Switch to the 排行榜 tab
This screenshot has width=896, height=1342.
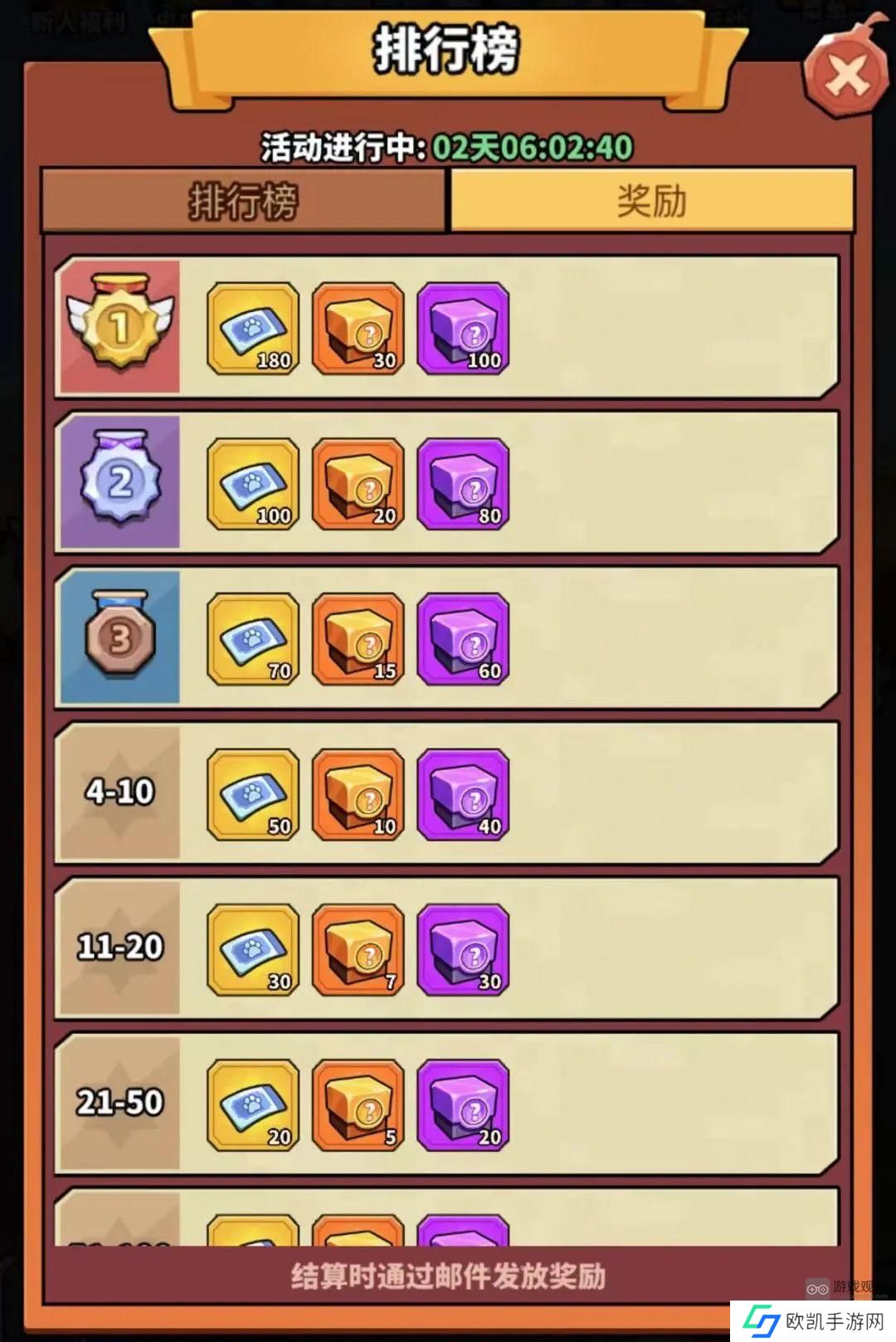pos(243,201)
